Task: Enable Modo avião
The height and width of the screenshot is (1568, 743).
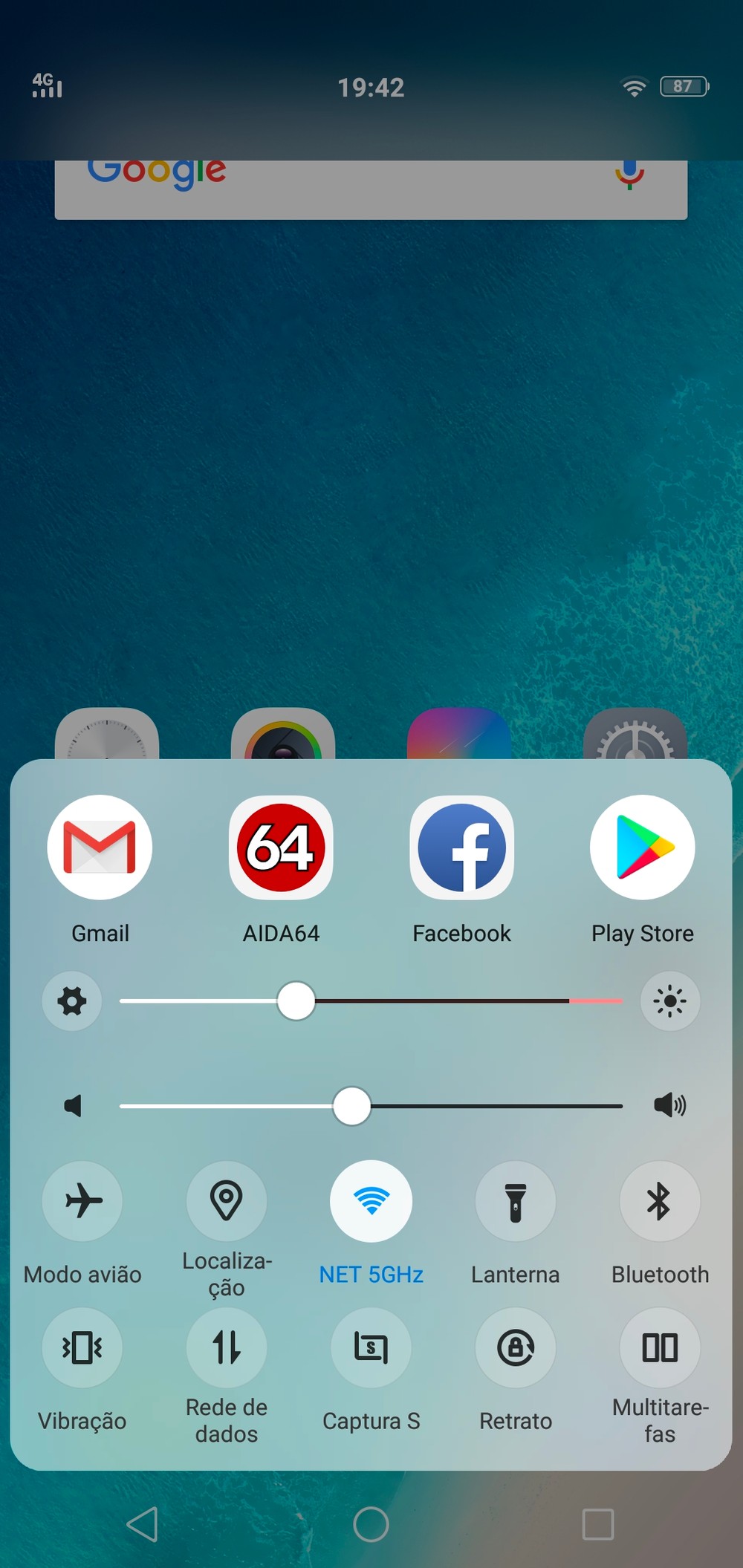Action: (x=82, y=1201)
